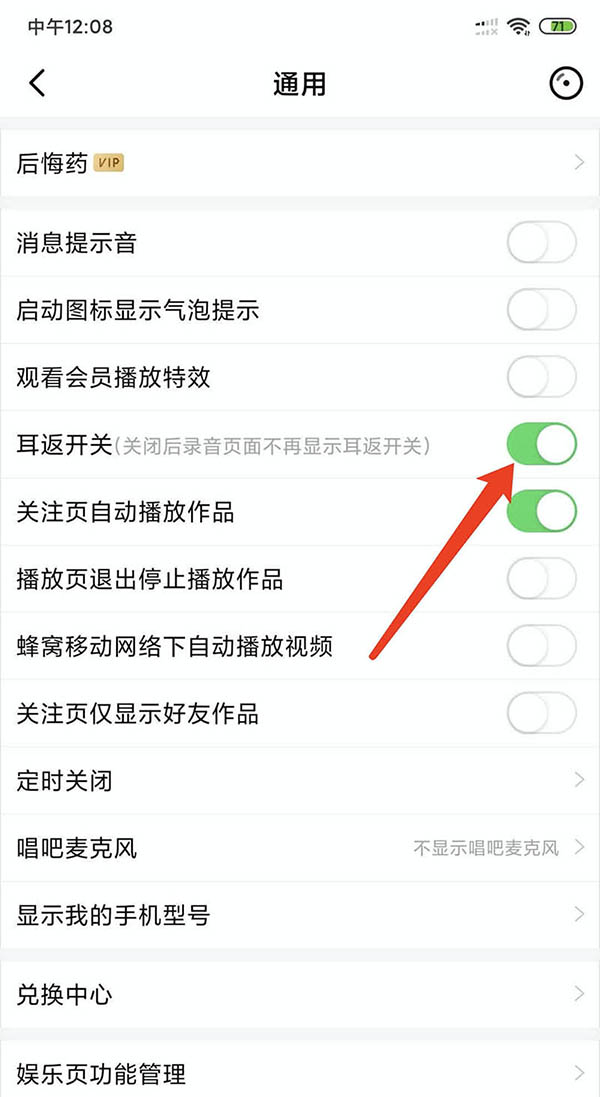Switch on 蜂窝移动网络下自动播放视频
This screenshot has width=600, height=1097.
(x=542, y=646)
